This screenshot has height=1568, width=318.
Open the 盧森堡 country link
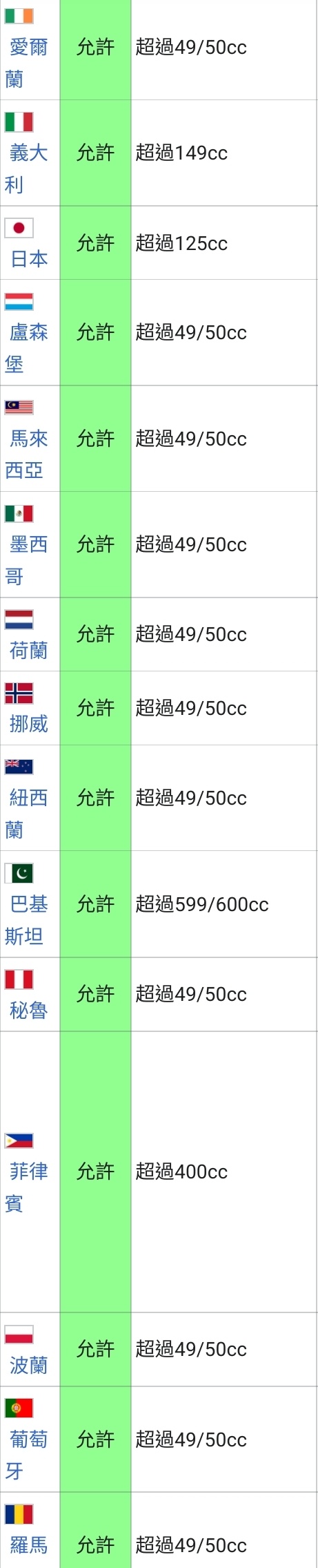click(28, 348)
